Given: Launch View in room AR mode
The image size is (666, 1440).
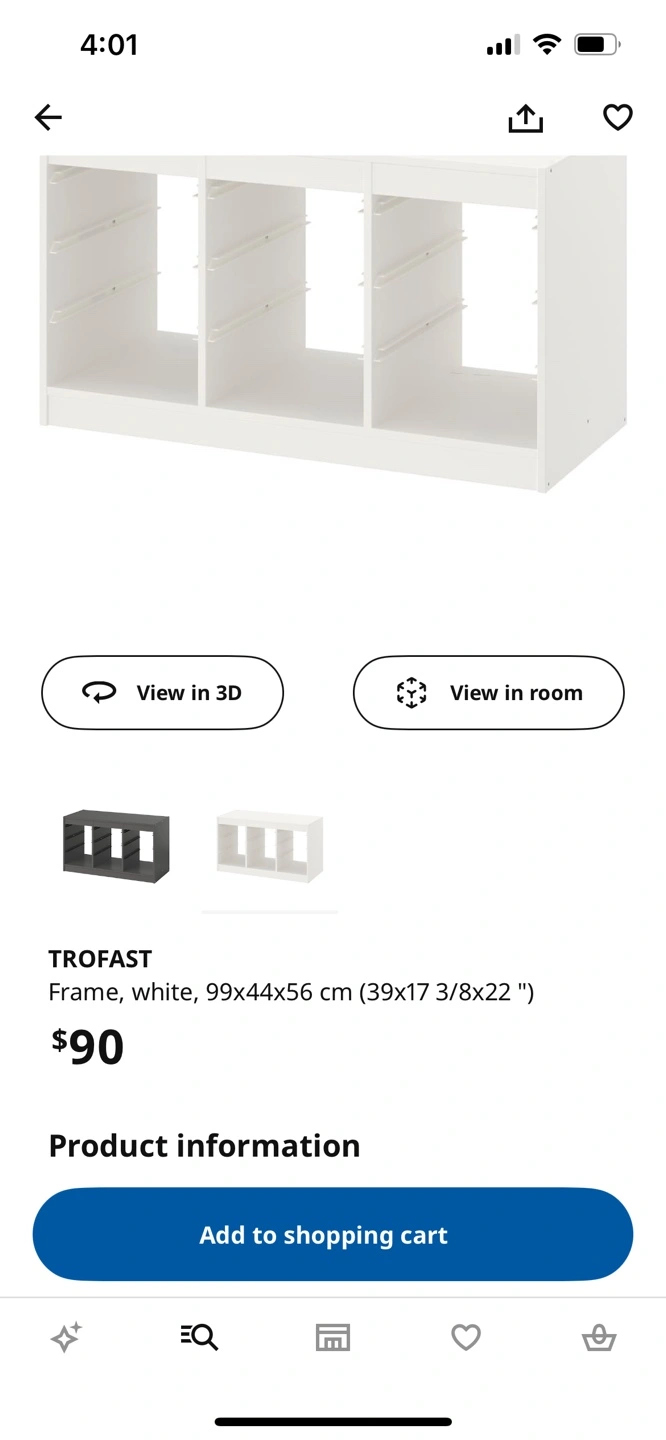Looking at the screenshot, I should click(x=489, y=692).
